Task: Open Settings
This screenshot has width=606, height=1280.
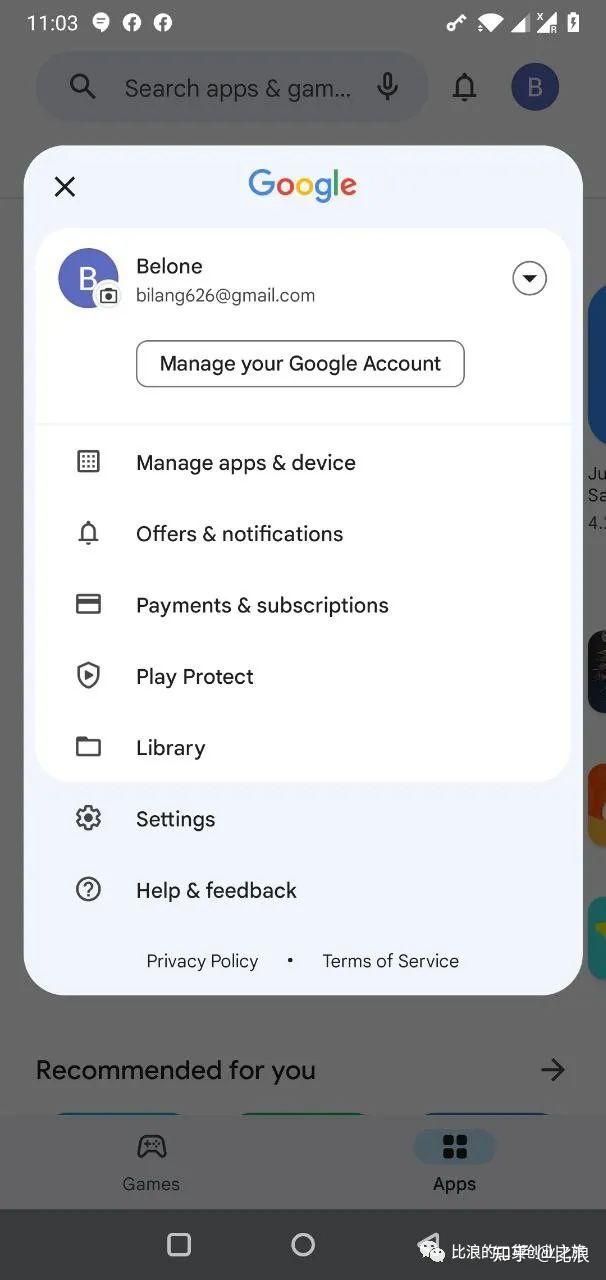Action: (303, 819)
